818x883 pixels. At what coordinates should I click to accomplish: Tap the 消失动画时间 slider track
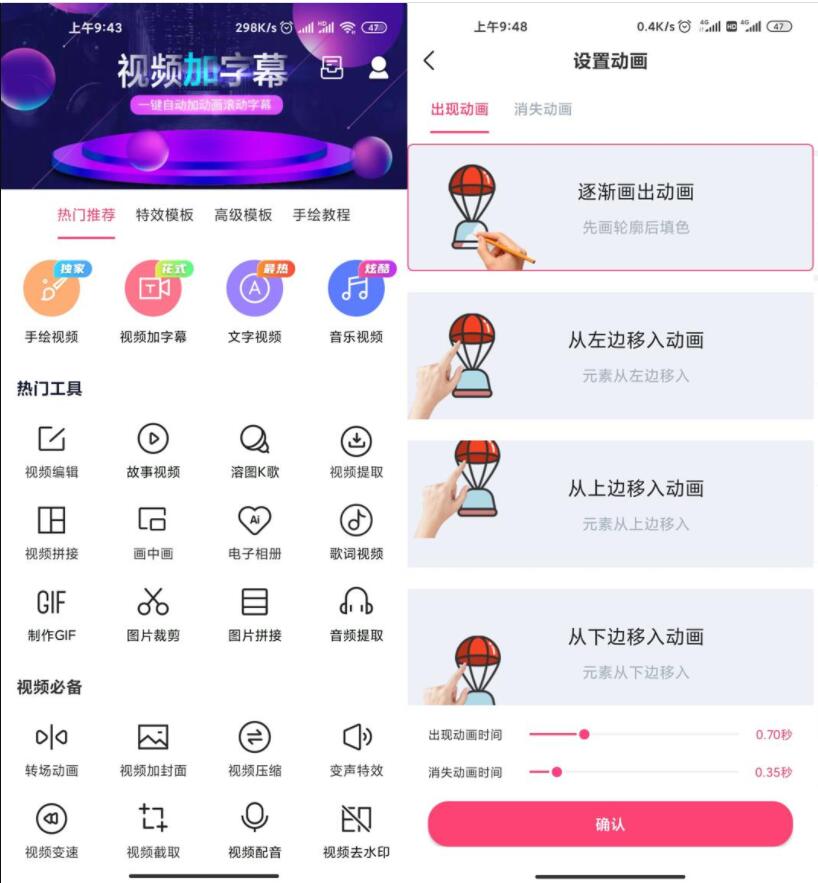point(640,772)
